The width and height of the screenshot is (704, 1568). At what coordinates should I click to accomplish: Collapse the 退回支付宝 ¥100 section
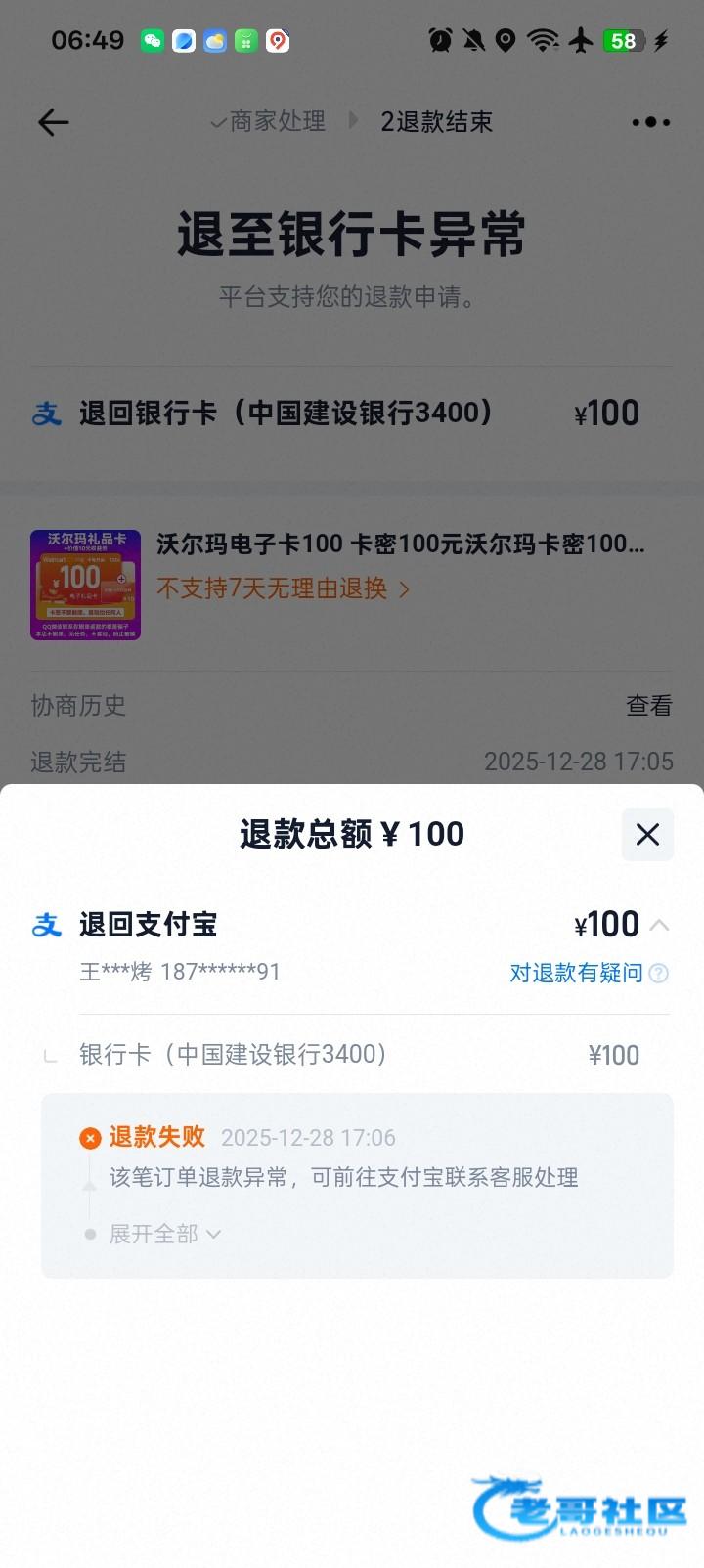pos(659,925)
